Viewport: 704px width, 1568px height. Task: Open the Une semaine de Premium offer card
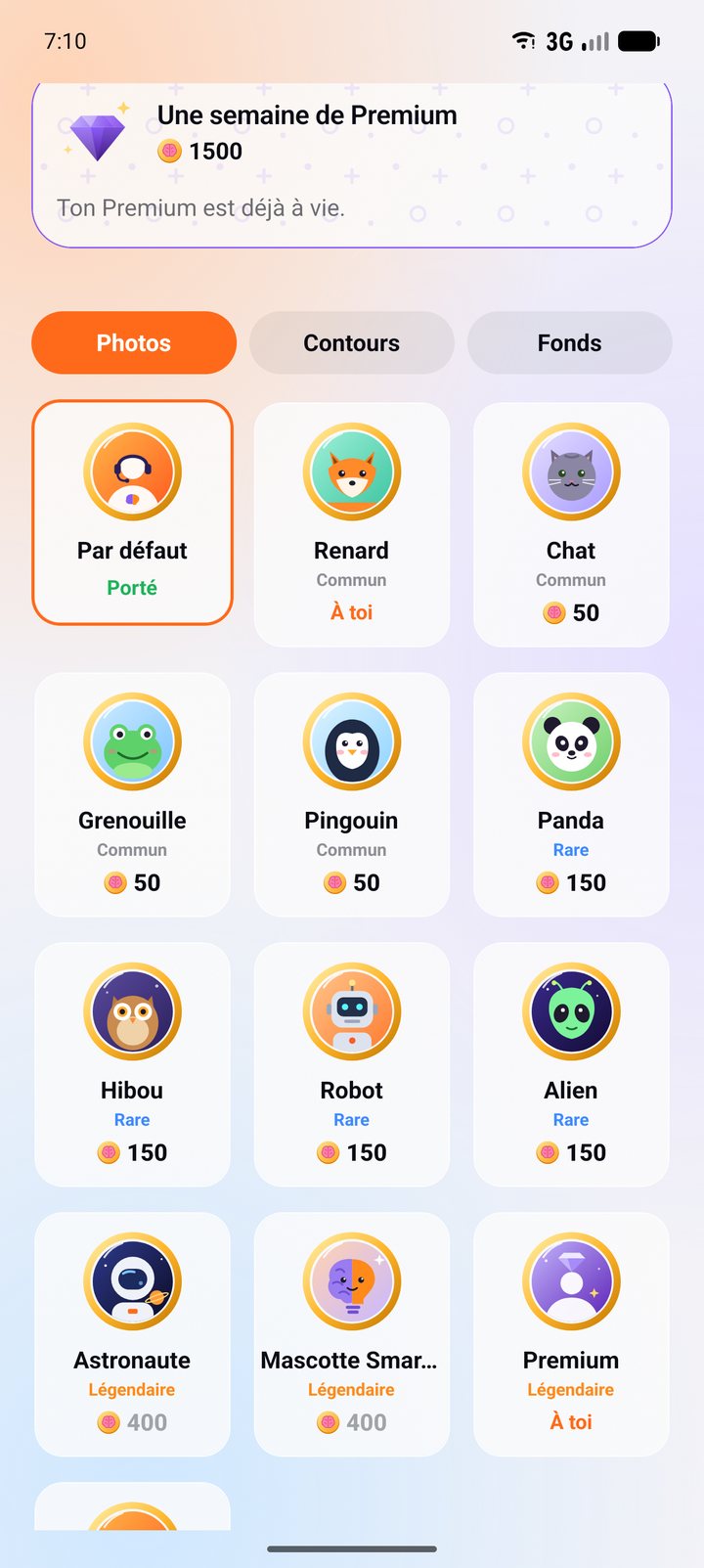click(352, 164)
